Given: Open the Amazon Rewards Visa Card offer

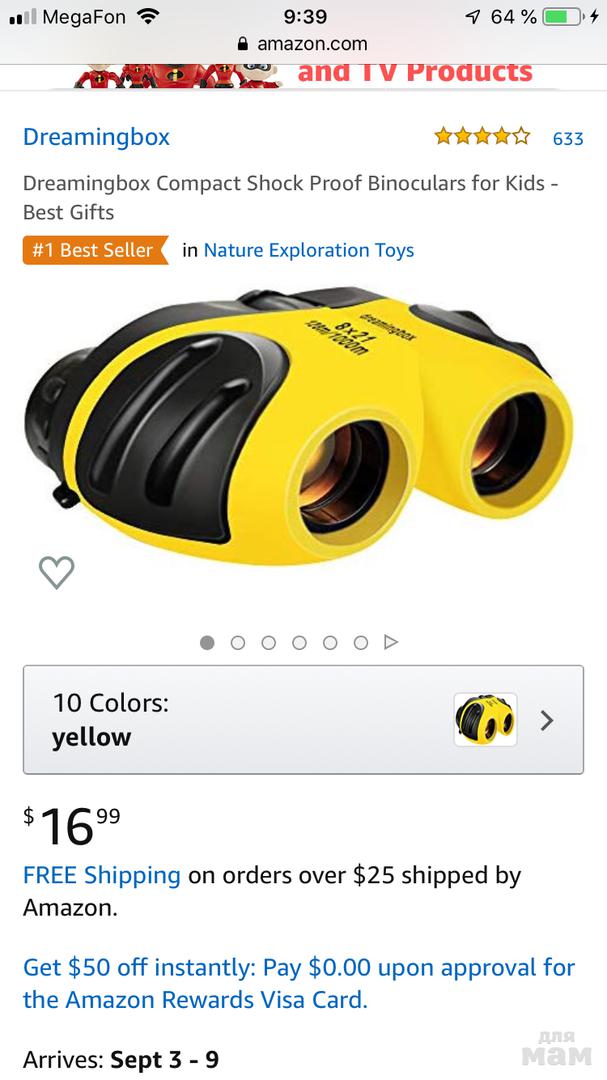Looking at the screenshot, I should (298, 983).
